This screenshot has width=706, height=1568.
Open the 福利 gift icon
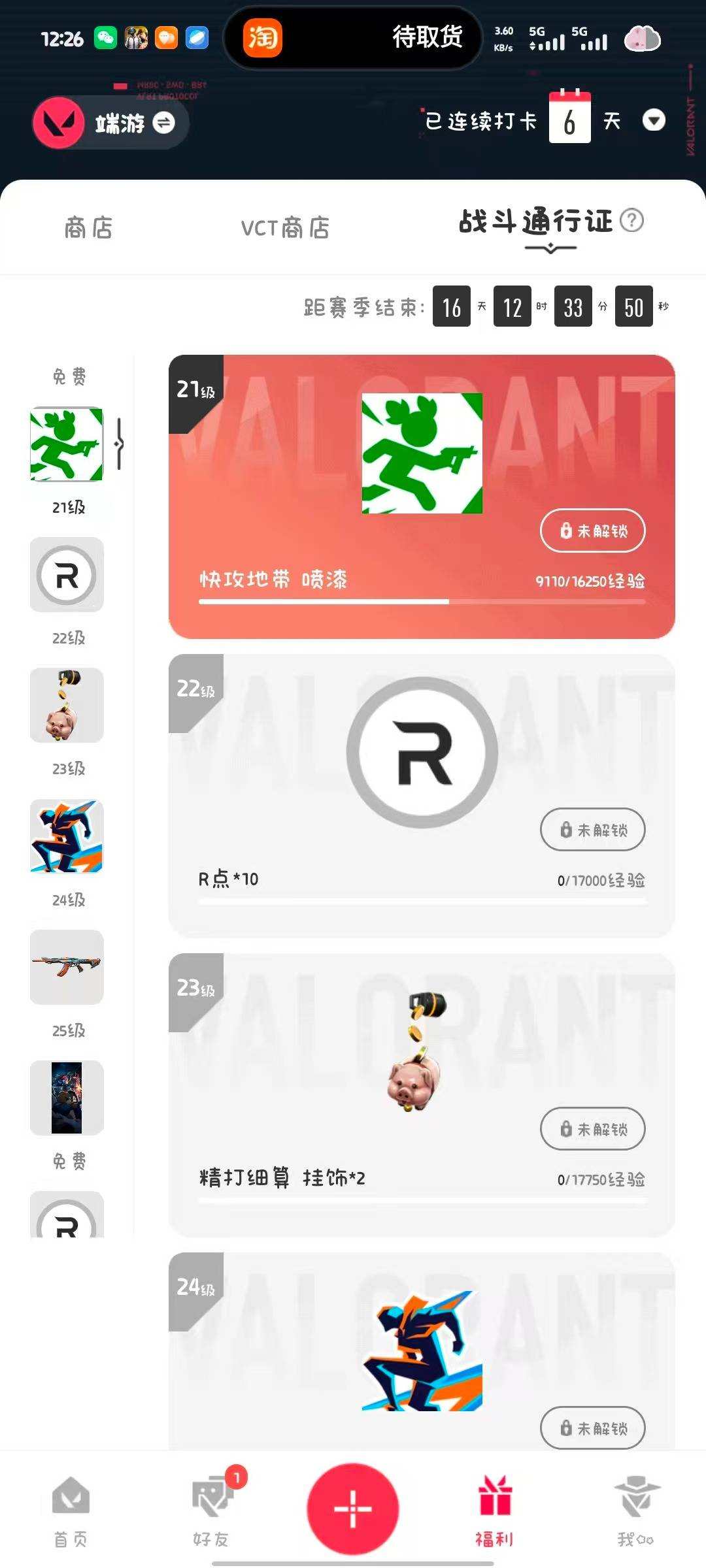[494, 1496]
